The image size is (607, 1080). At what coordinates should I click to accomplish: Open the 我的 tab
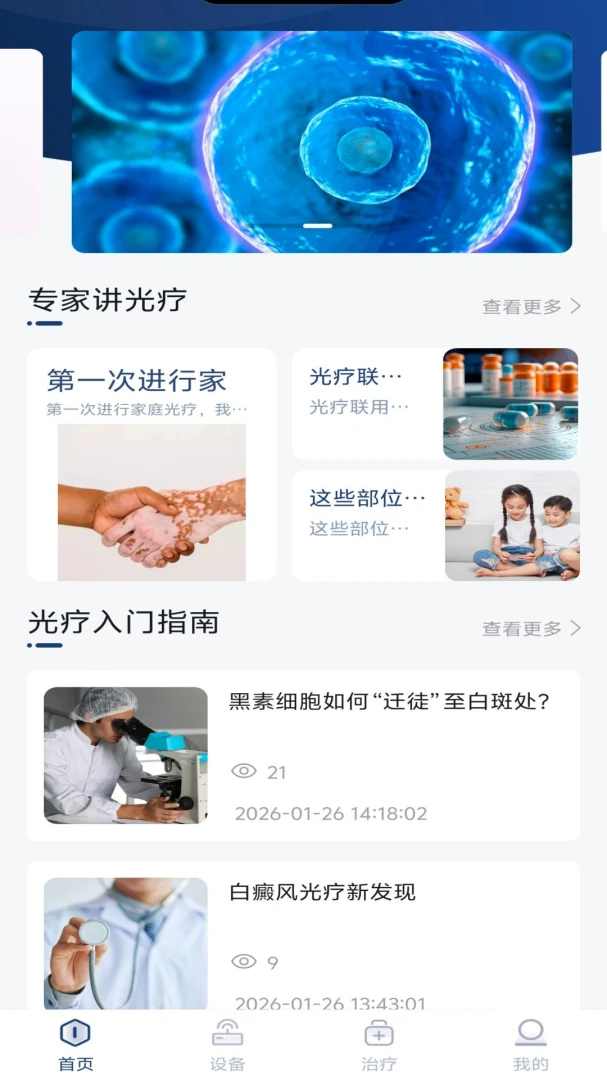point(531,1046)
